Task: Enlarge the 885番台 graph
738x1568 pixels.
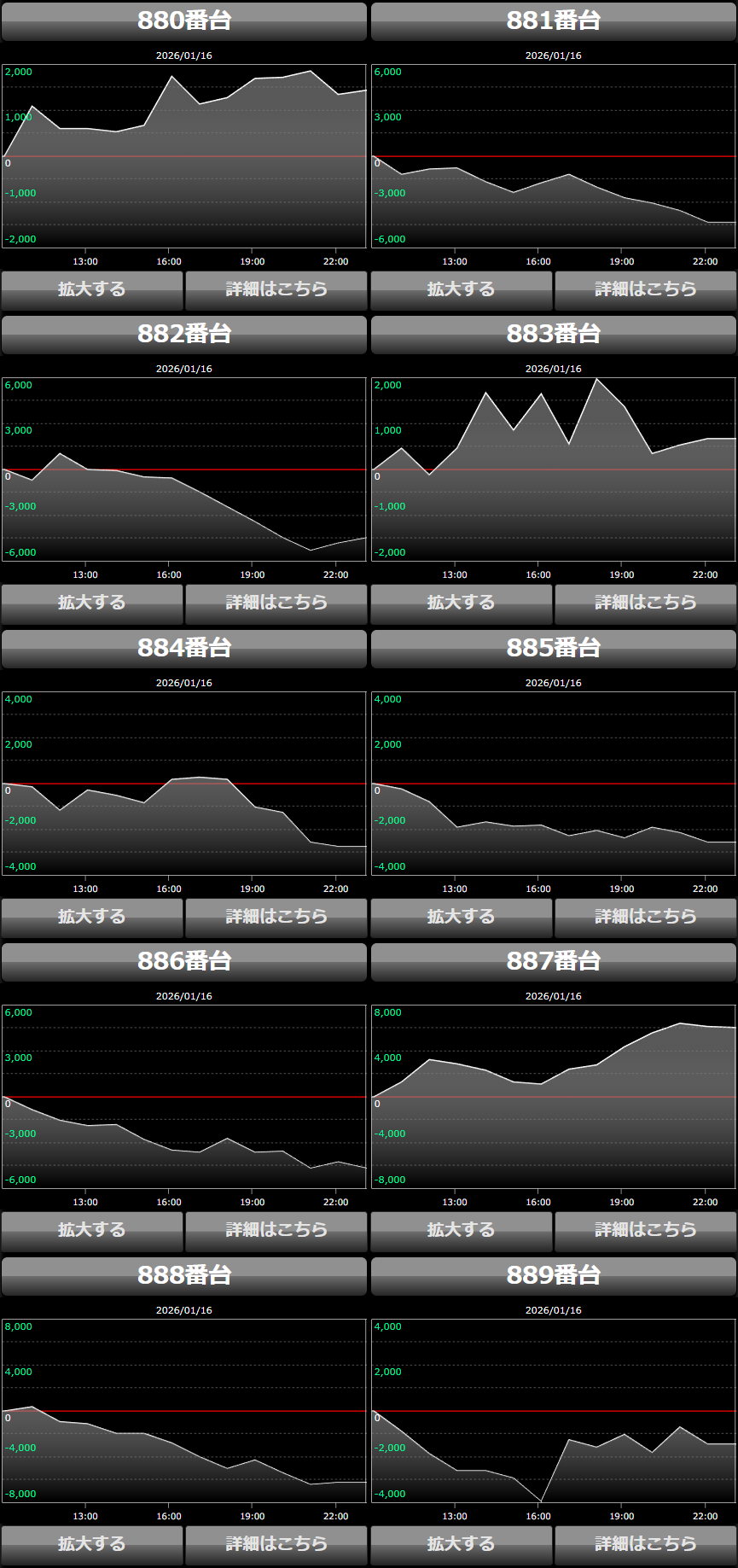Action: (462, 918)
